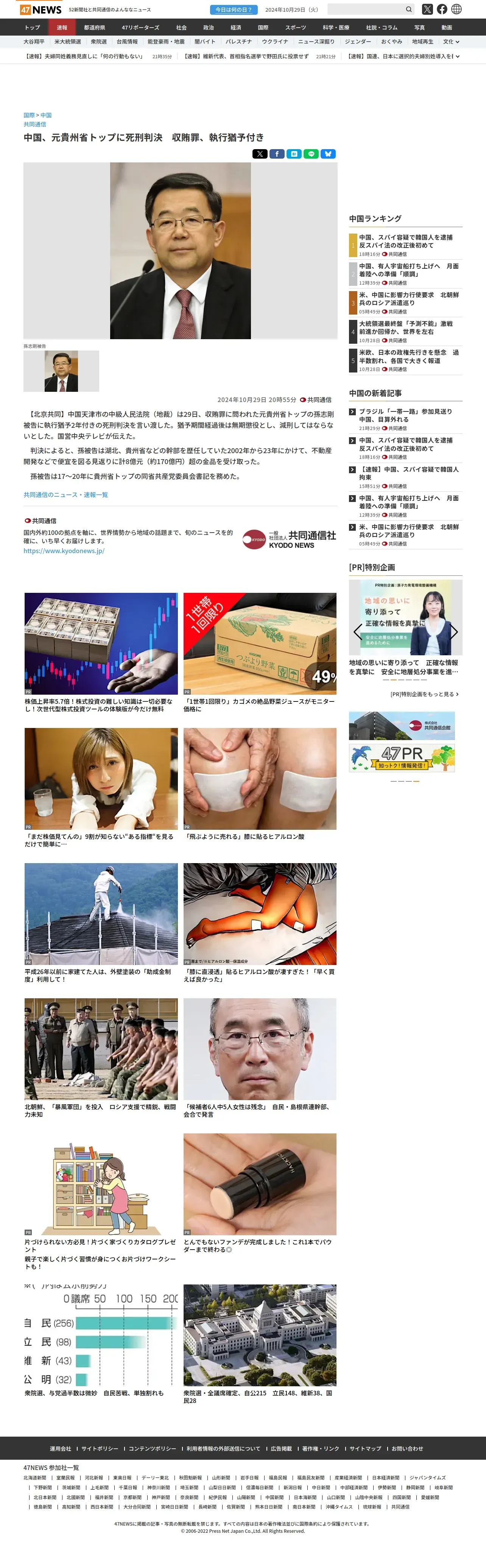
Task: Open the Facebook icon in header
Action: (x=442, y=9)
